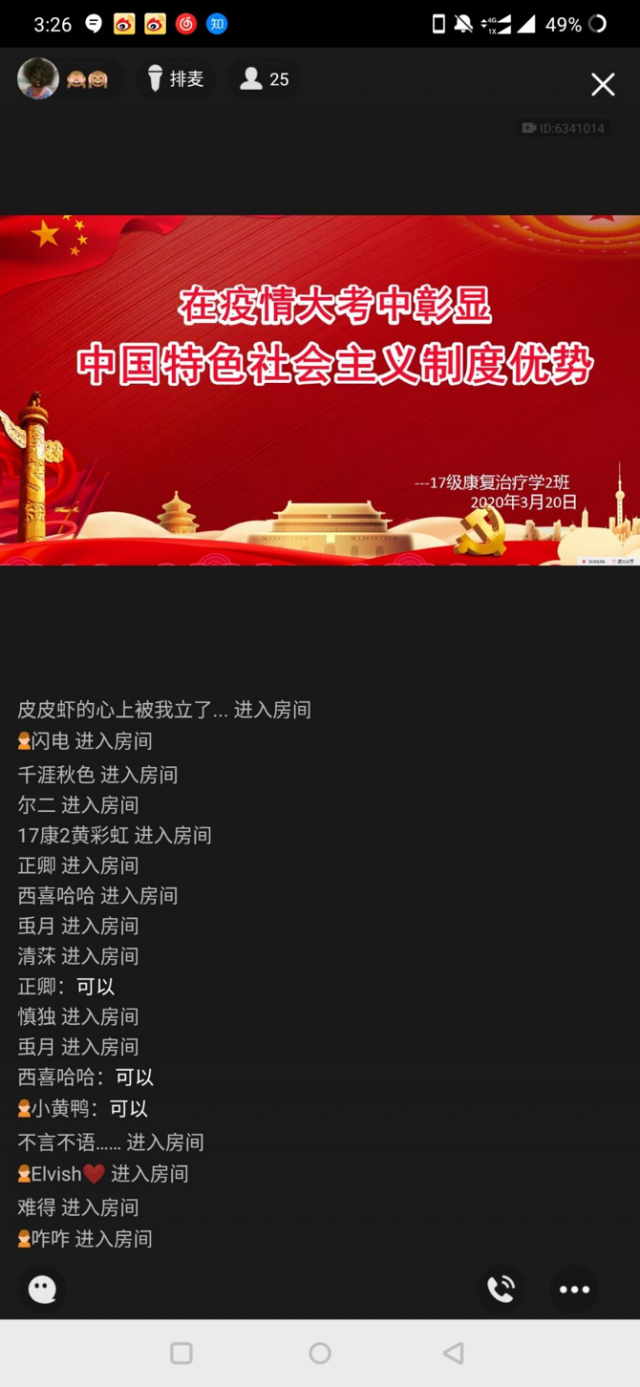Open the three-dot more options menu

point(574,1289)
